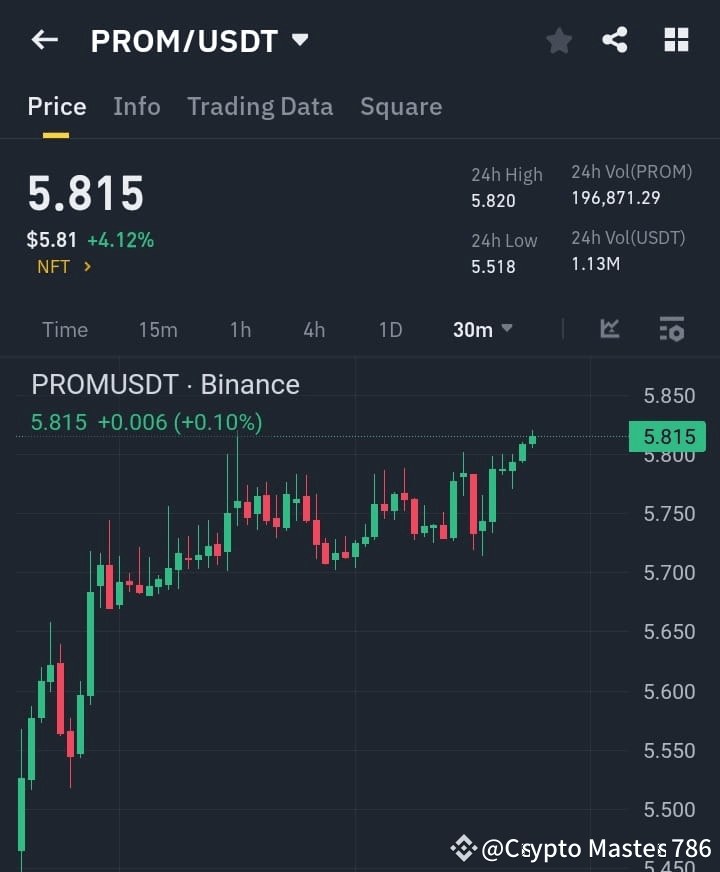This screenshot has height=872, width=720.
Task: Select the Time interval option
Action: point(64,329)
